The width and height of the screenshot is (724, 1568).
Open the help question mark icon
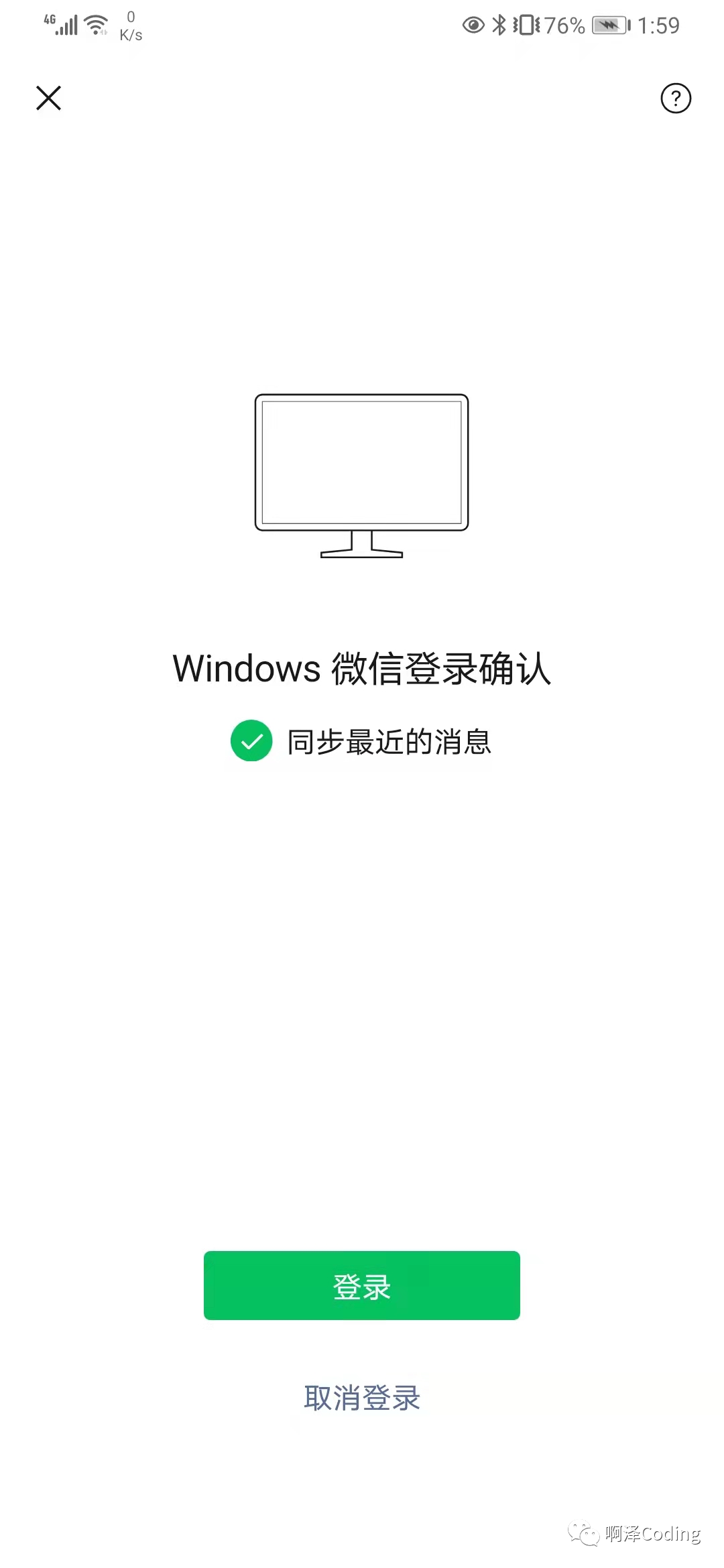(675, 99)
